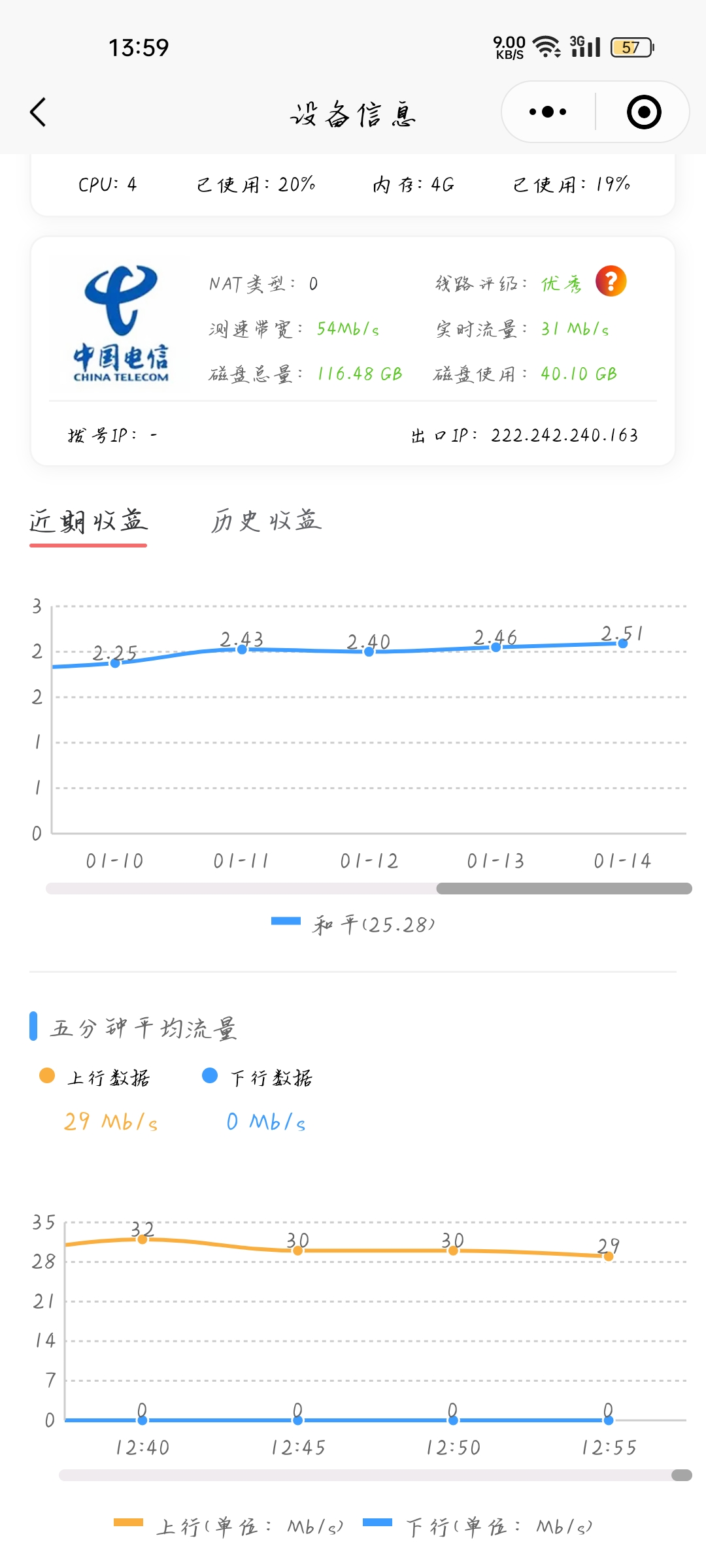Toggle the 和平(25.28) legend series
This screenshot has height=1568, width=706.
pos(353,924)
